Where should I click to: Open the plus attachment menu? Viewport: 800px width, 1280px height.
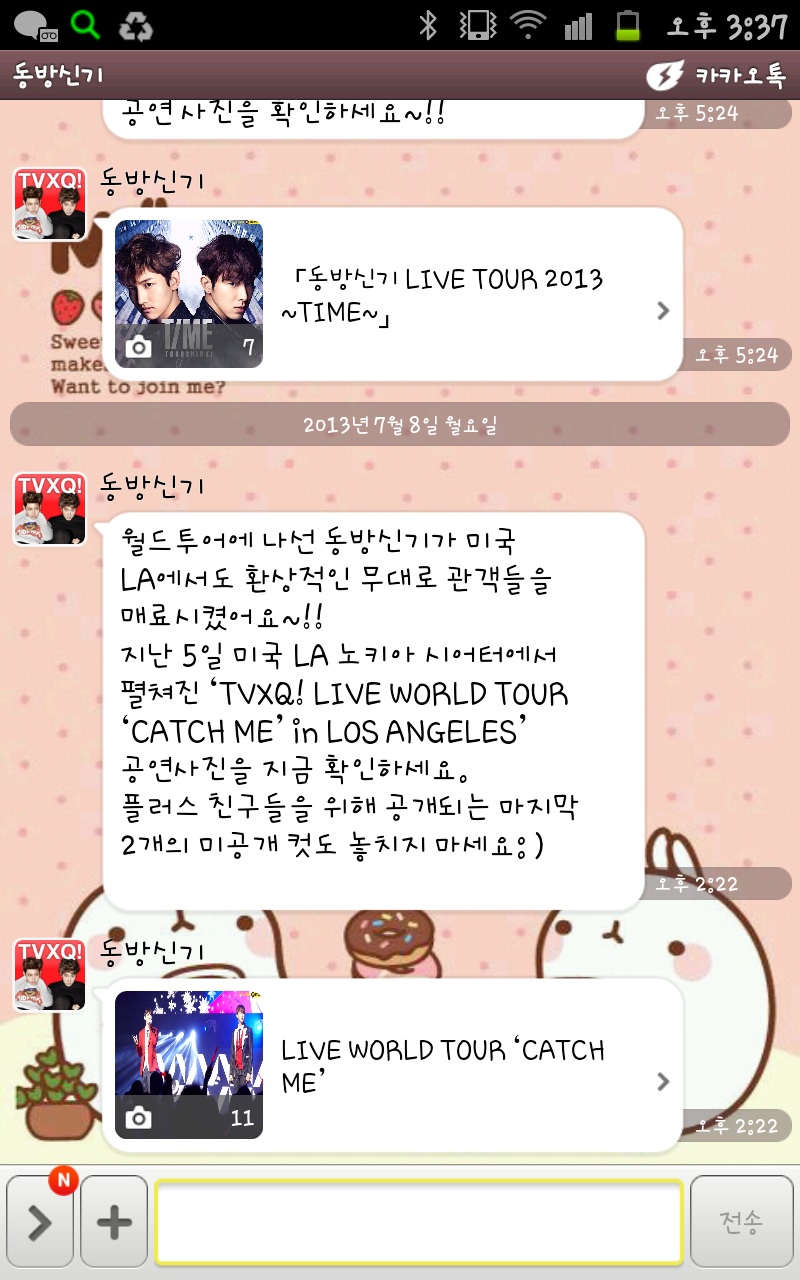point(114,1221)
